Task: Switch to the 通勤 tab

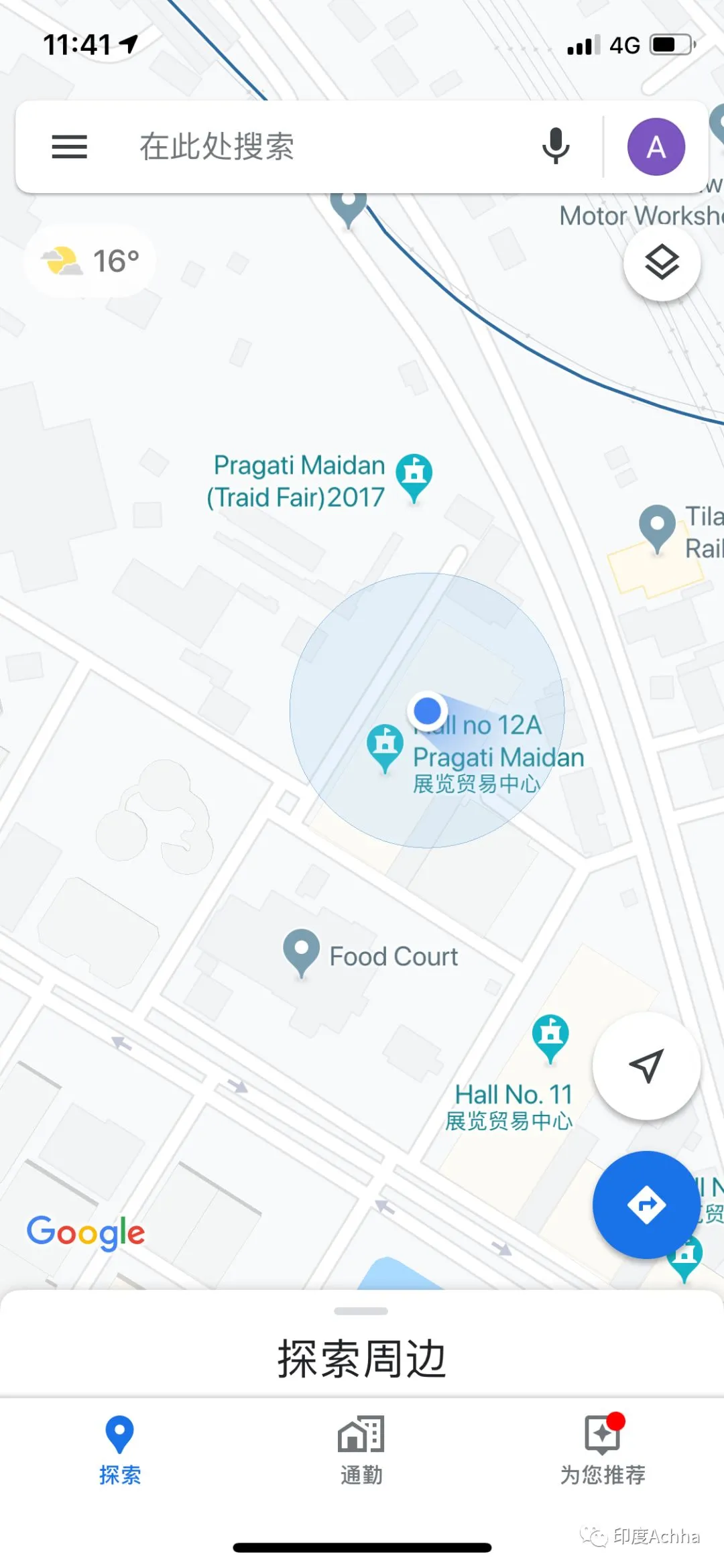Action: pos(361,1449)
